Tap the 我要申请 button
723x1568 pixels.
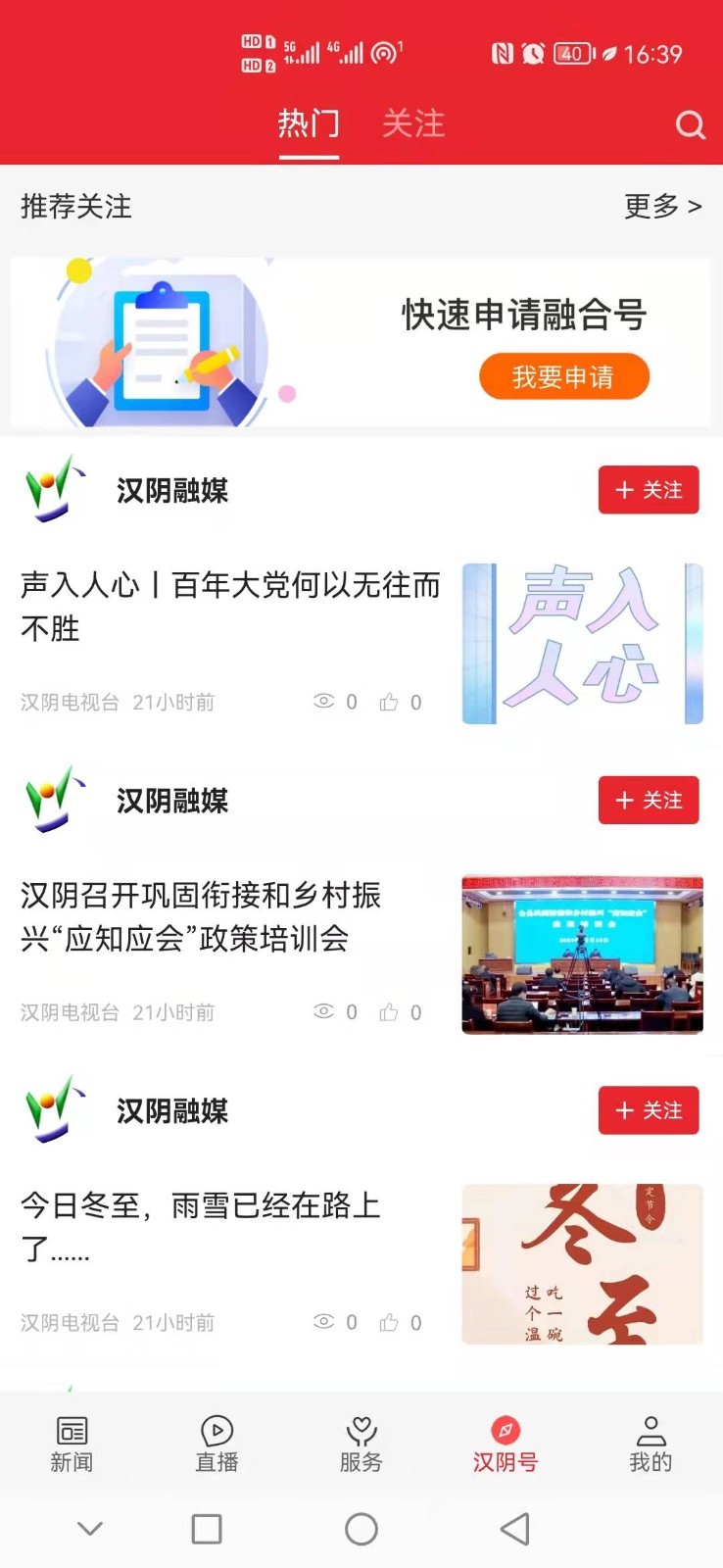click(x=563, y=377)
